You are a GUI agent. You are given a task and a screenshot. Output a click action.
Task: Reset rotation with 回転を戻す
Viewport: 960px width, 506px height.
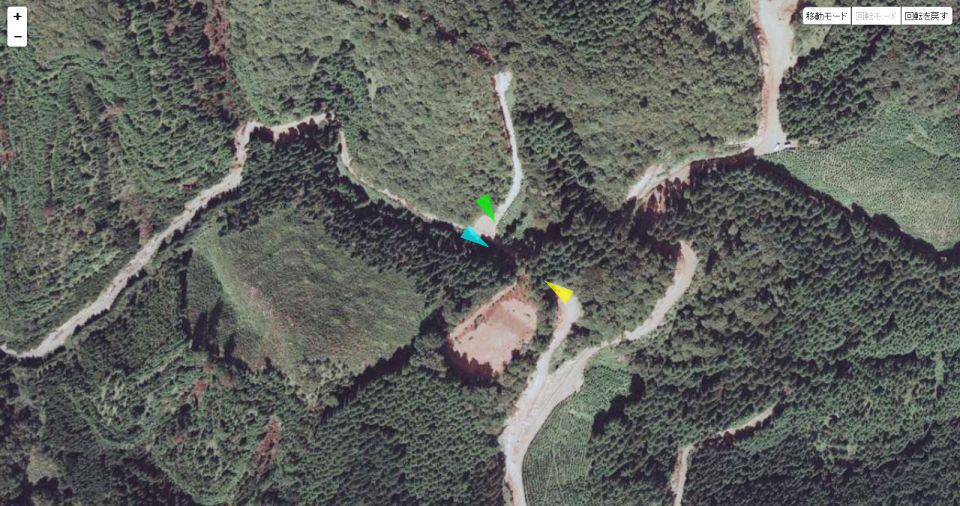(x=926, y=16)
